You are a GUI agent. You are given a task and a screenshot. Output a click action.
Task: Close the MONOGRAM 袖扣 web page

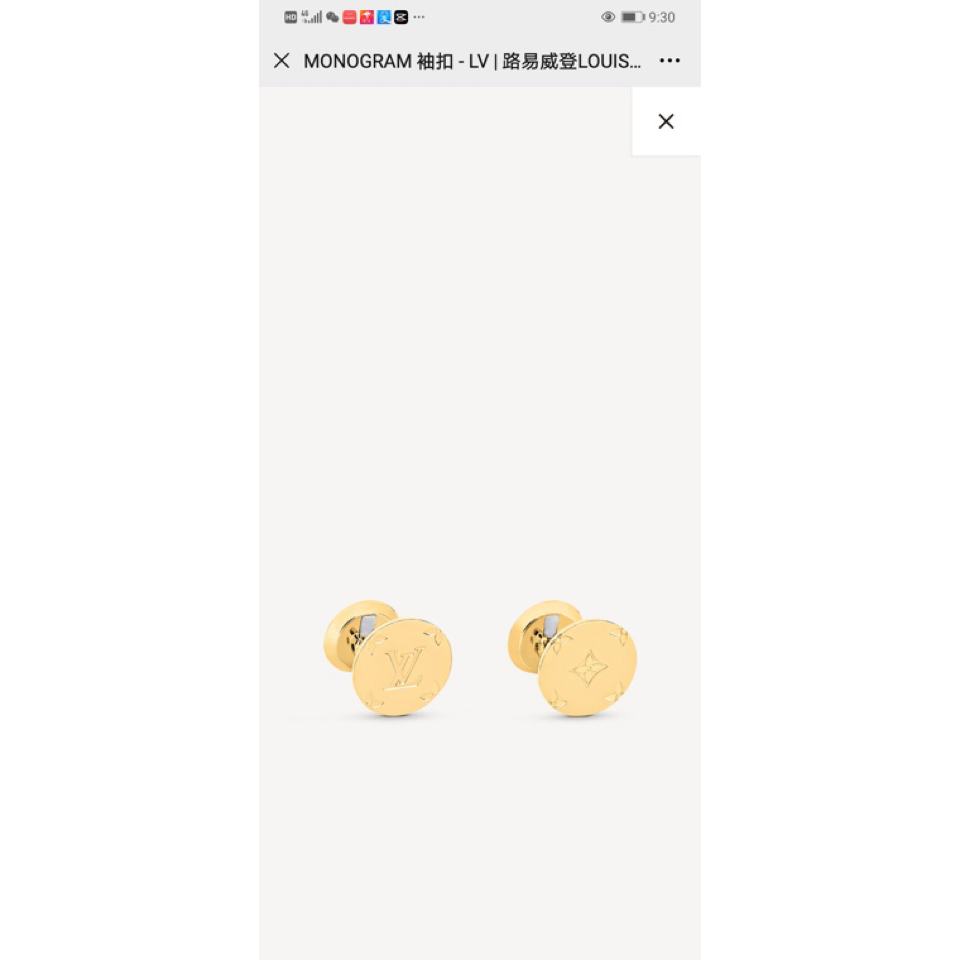281,61
